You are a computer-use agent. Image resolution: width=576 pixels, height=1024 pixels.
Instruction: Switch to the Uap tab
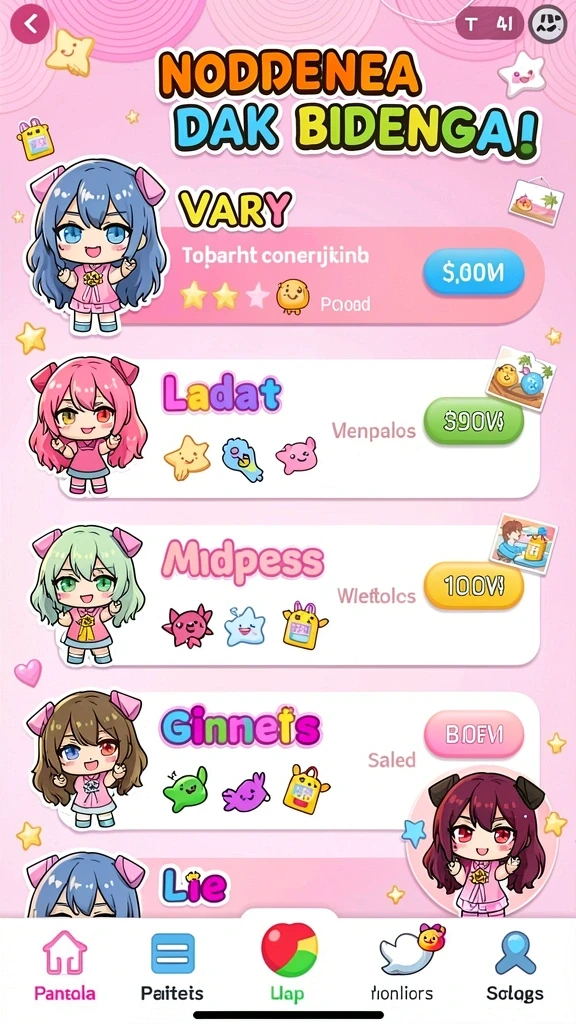pos(289,967)
